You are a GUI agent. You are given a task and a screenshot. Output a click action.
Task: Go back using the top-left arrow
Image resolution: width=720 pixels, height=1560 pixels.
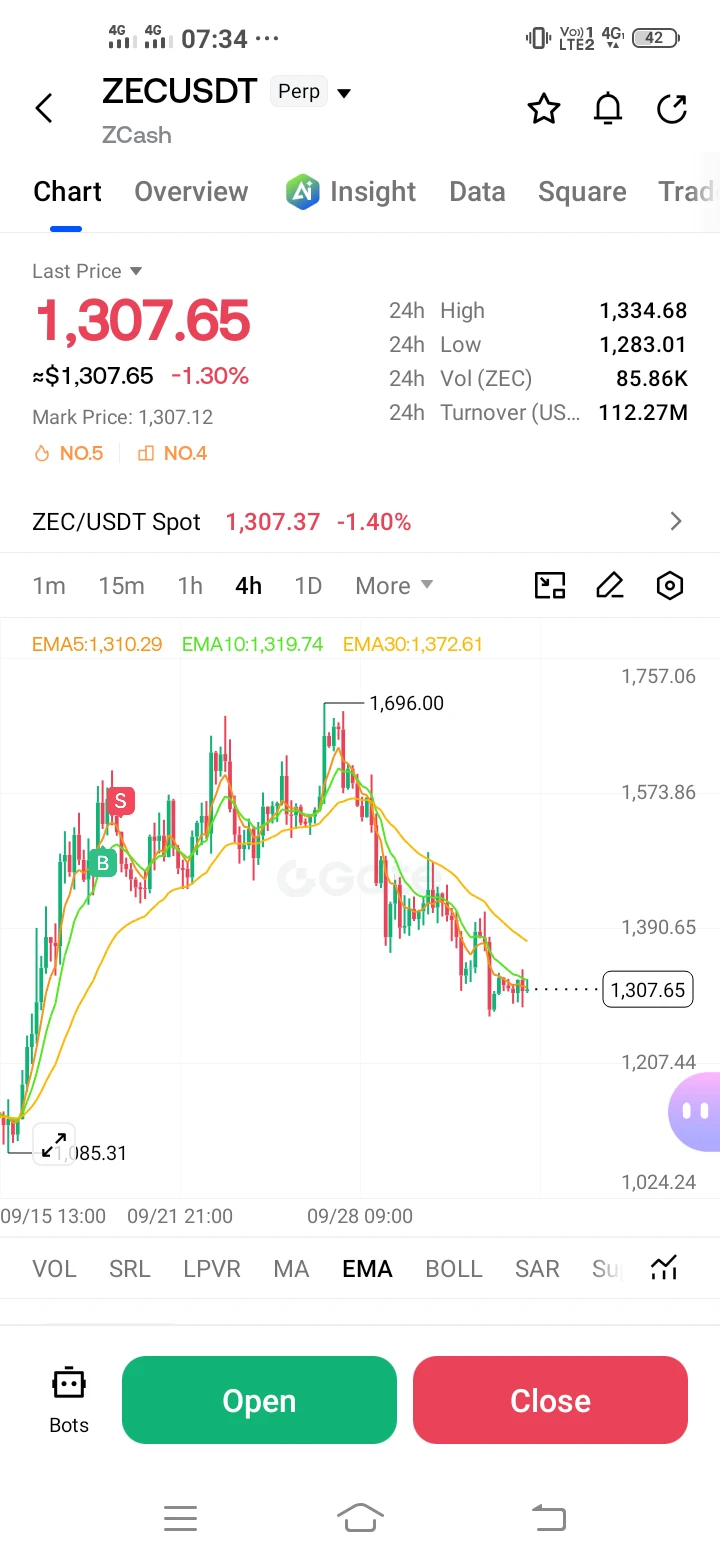click(x=44, y=108)
